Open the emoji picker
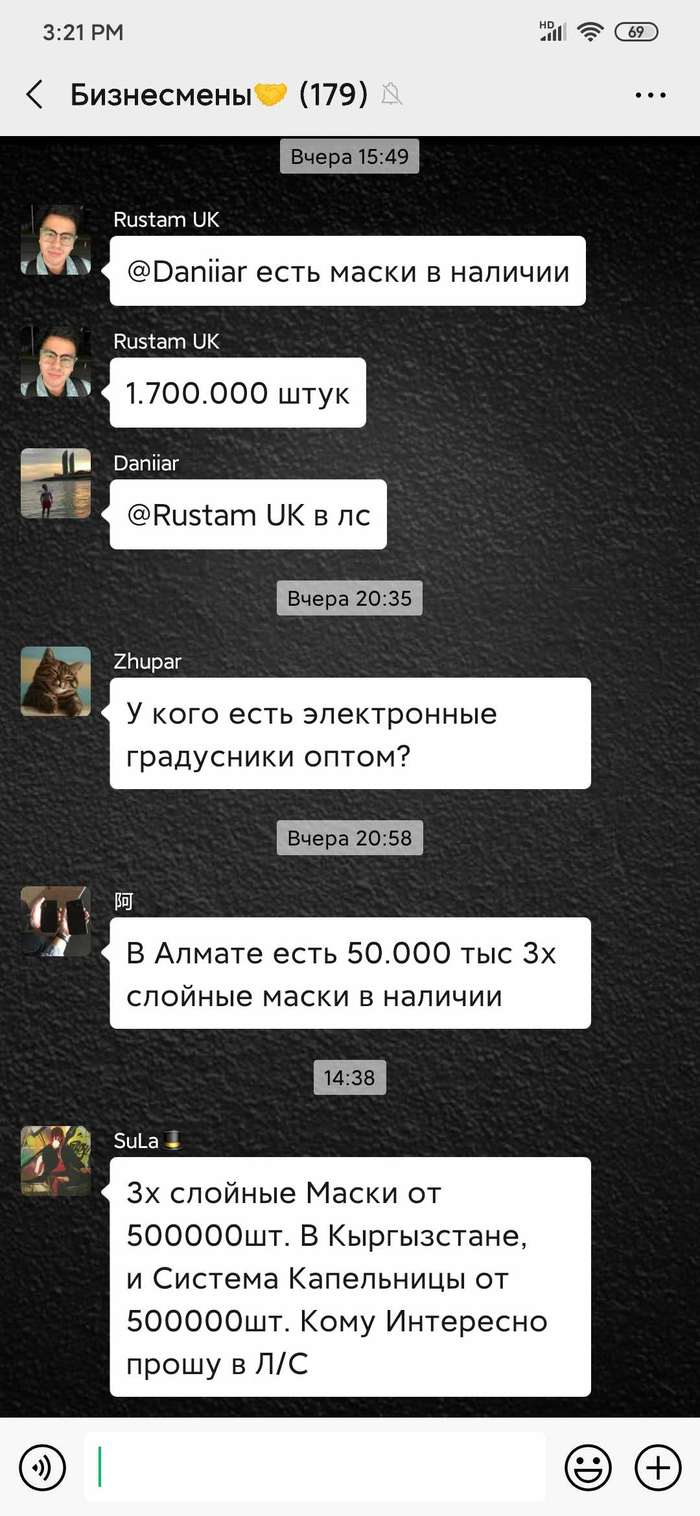 pos(588,1467)
